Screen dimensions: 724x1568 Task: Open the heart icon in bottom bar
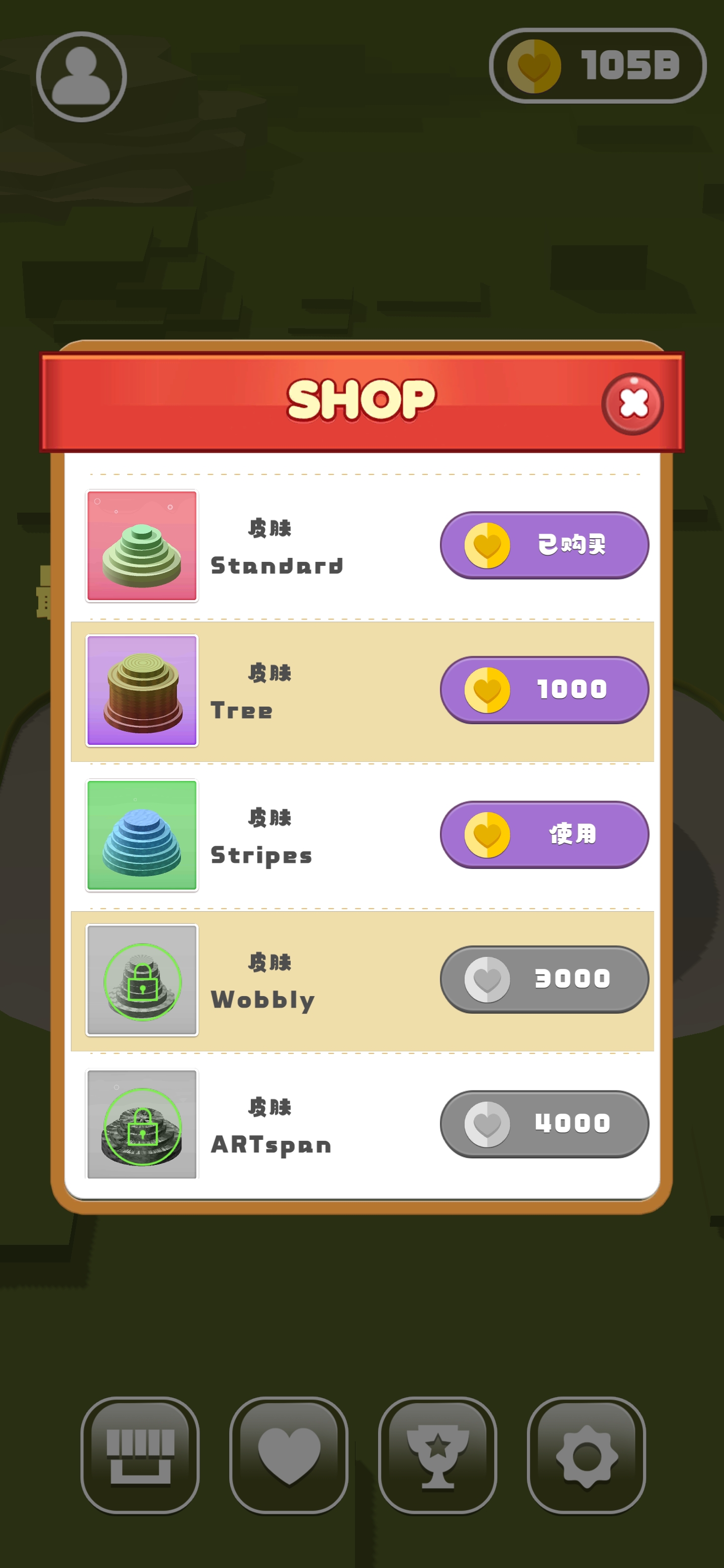289,1455
